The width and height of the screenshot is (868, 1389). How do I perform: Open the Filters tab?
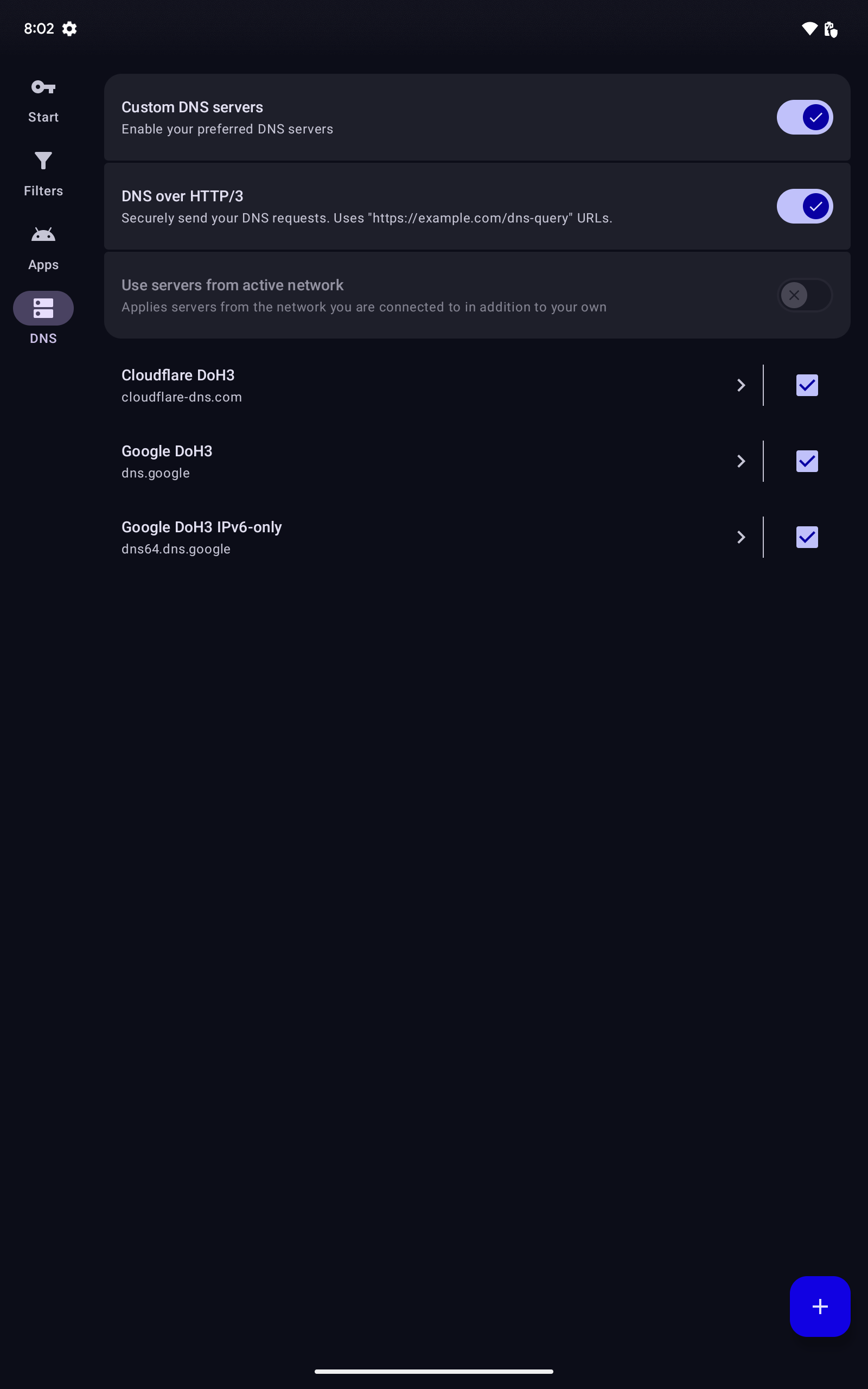point(43,174)
